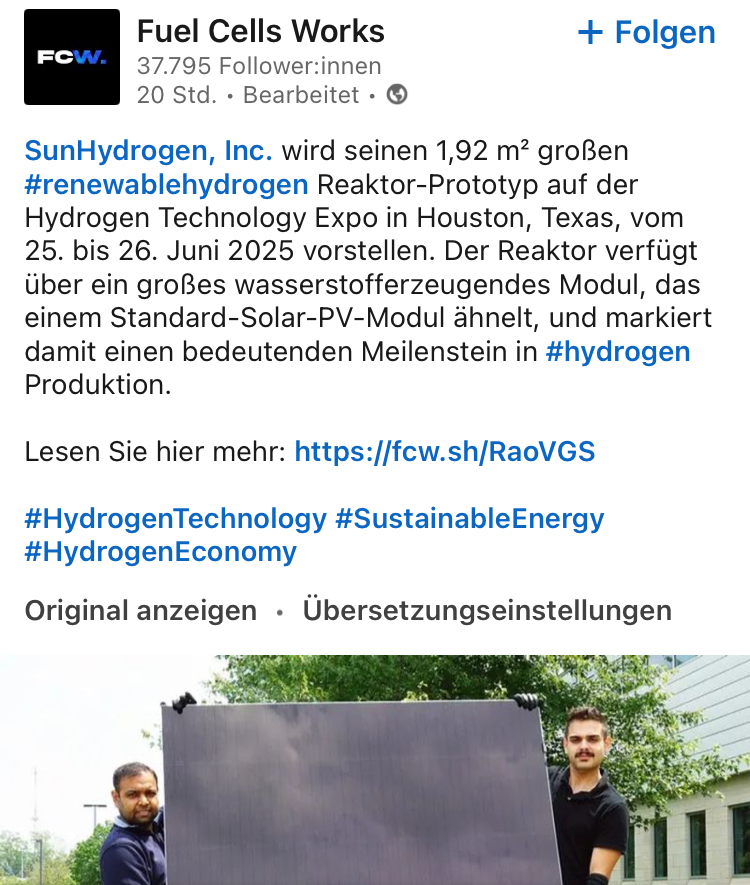Click the #HydrogenTechnology hashtag
750x885 pixels.
[x=175, y=518]
